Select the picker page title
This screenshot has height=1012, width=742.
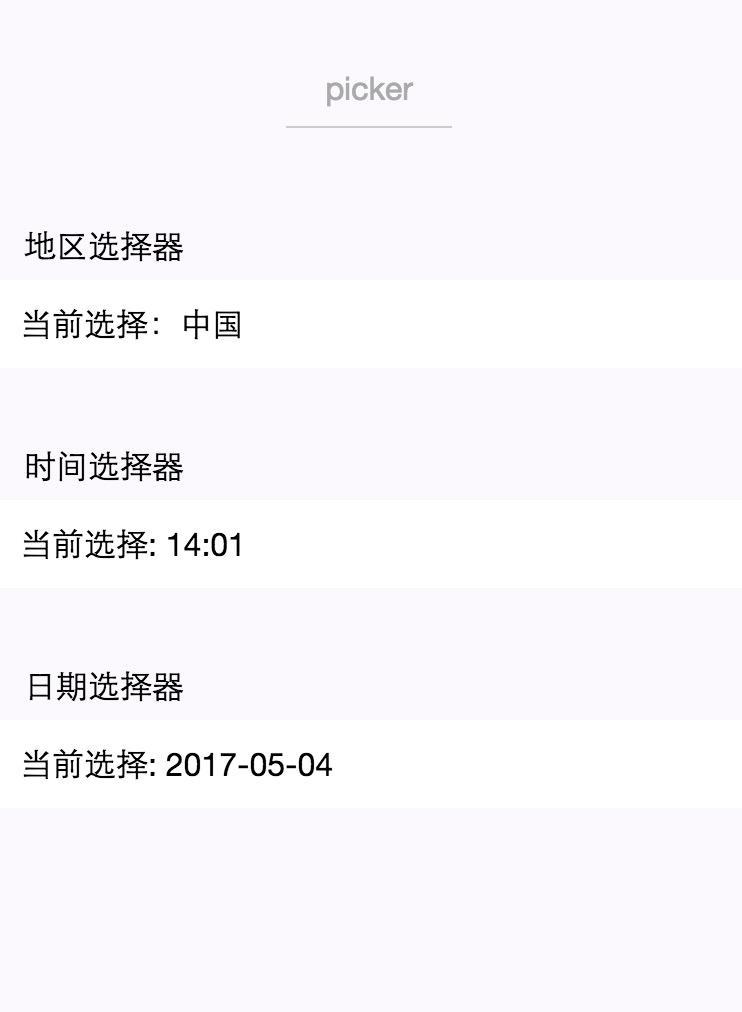[x=368, y=89]
